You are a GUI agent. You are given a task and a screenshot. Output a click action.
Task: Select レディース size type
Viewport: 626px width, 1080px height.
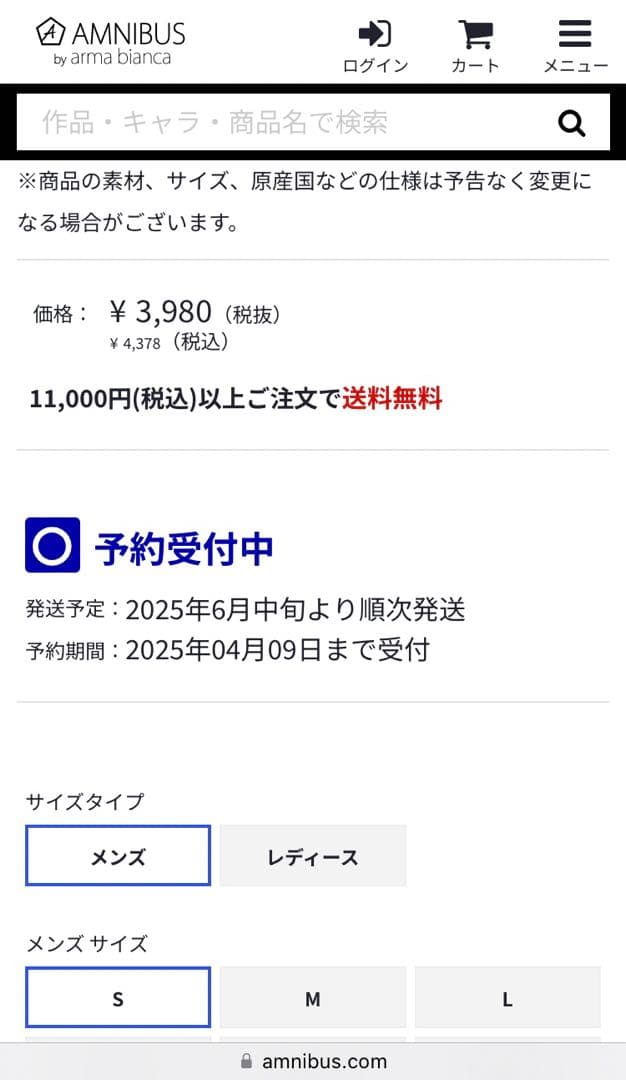pos(313,856)
